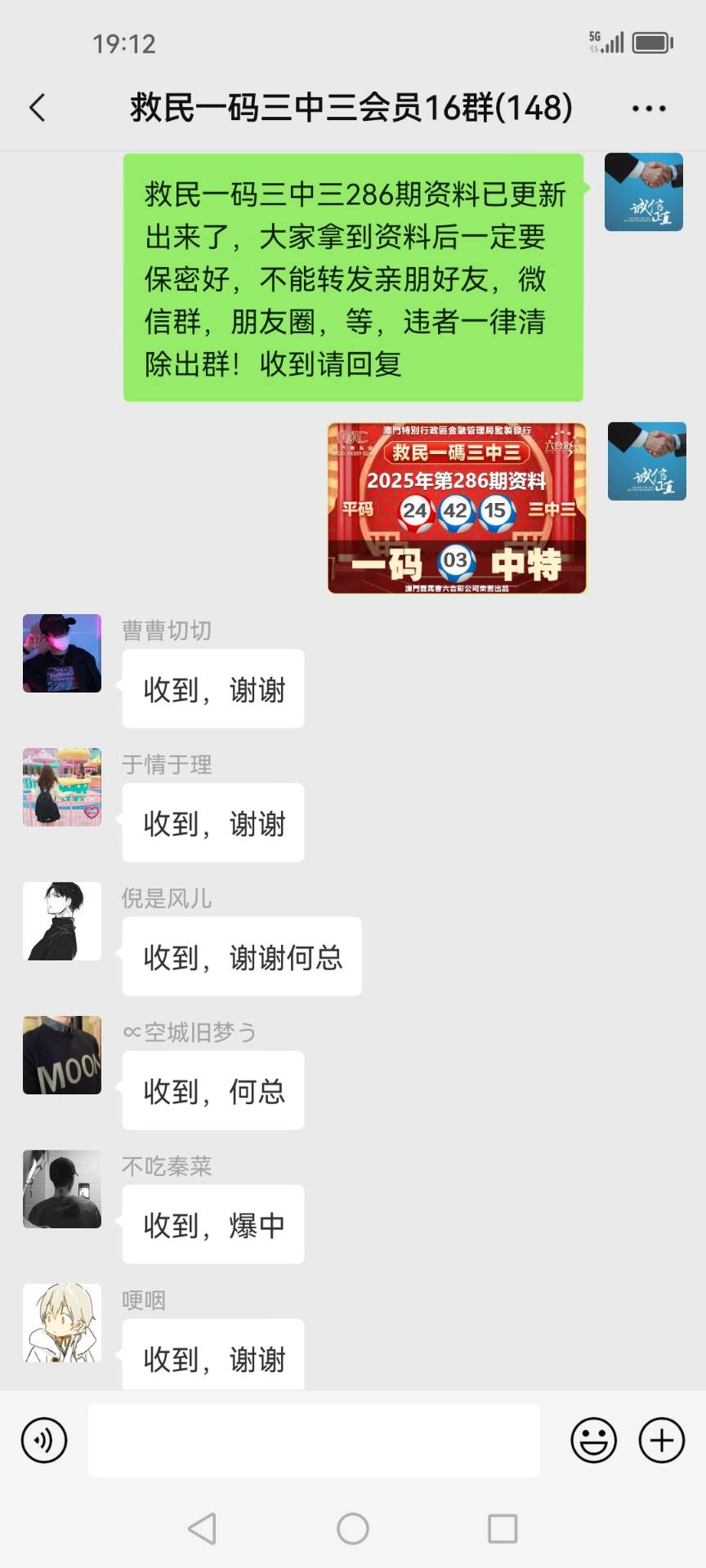706x1568 pixels.
Task: Open the plus attachment menu
Action: pos(661,1440)
